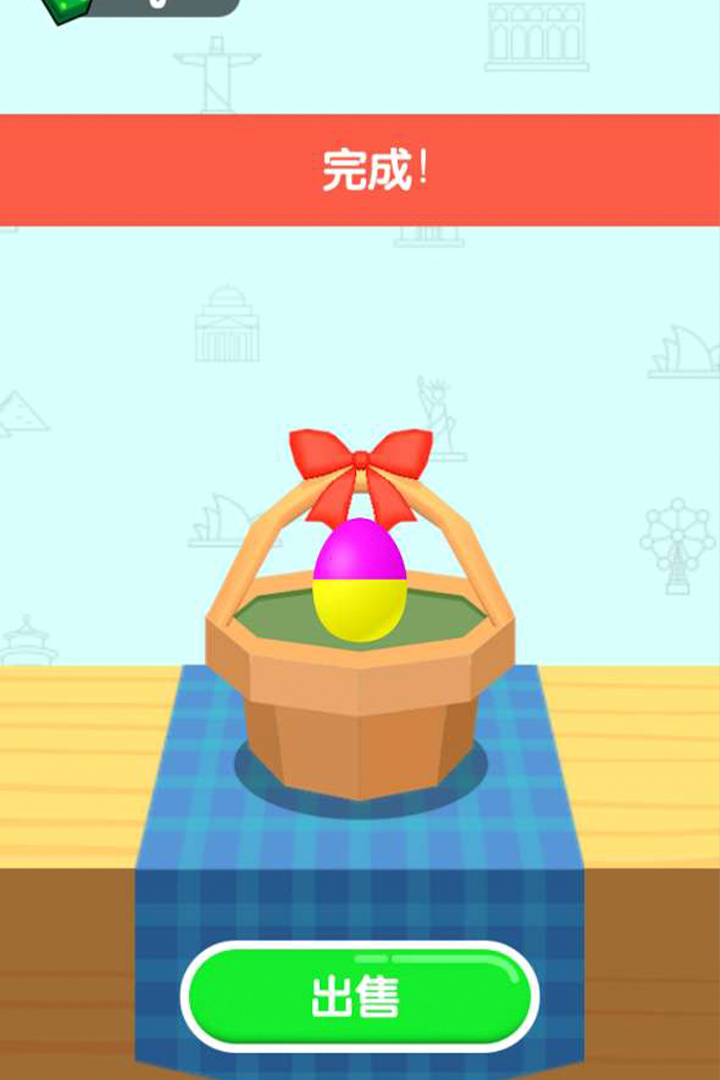Tap the green 出售 button
The height and width of the screenshot is (1080, 720).
click(x=359, y=997)
